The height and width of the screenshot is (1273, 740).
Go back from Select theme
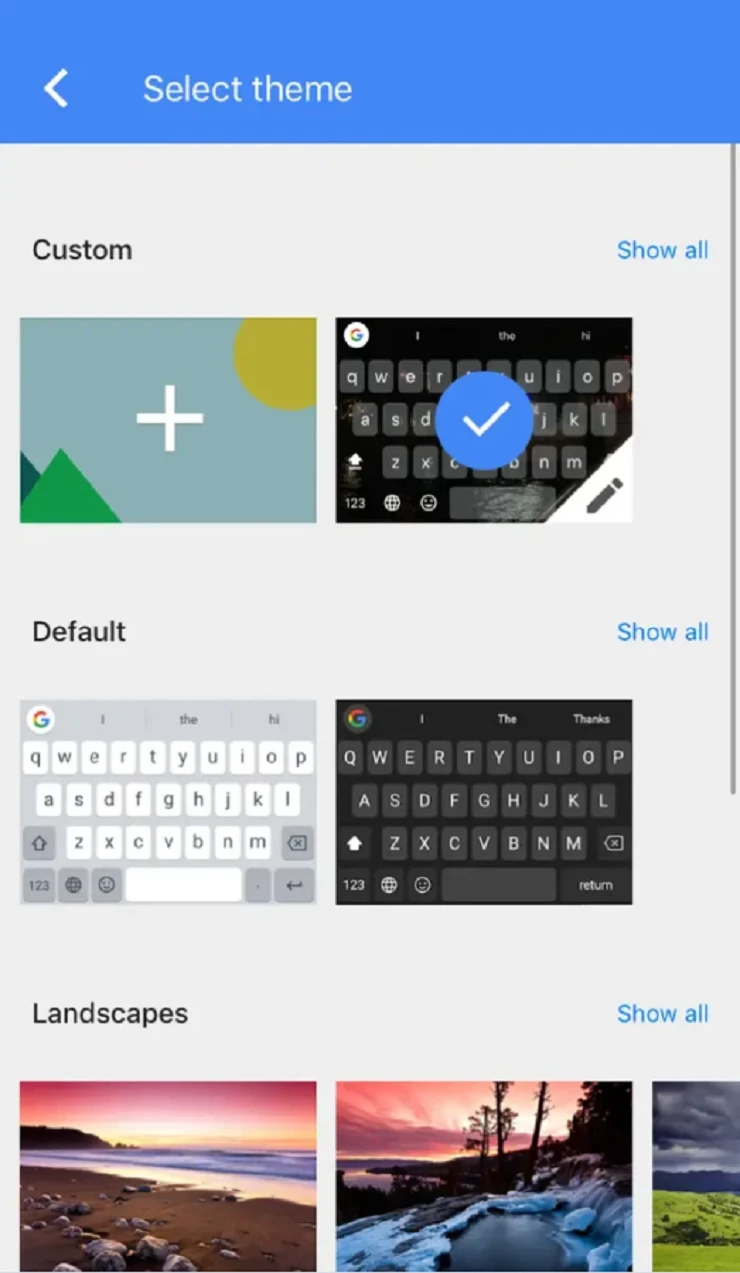56,89
